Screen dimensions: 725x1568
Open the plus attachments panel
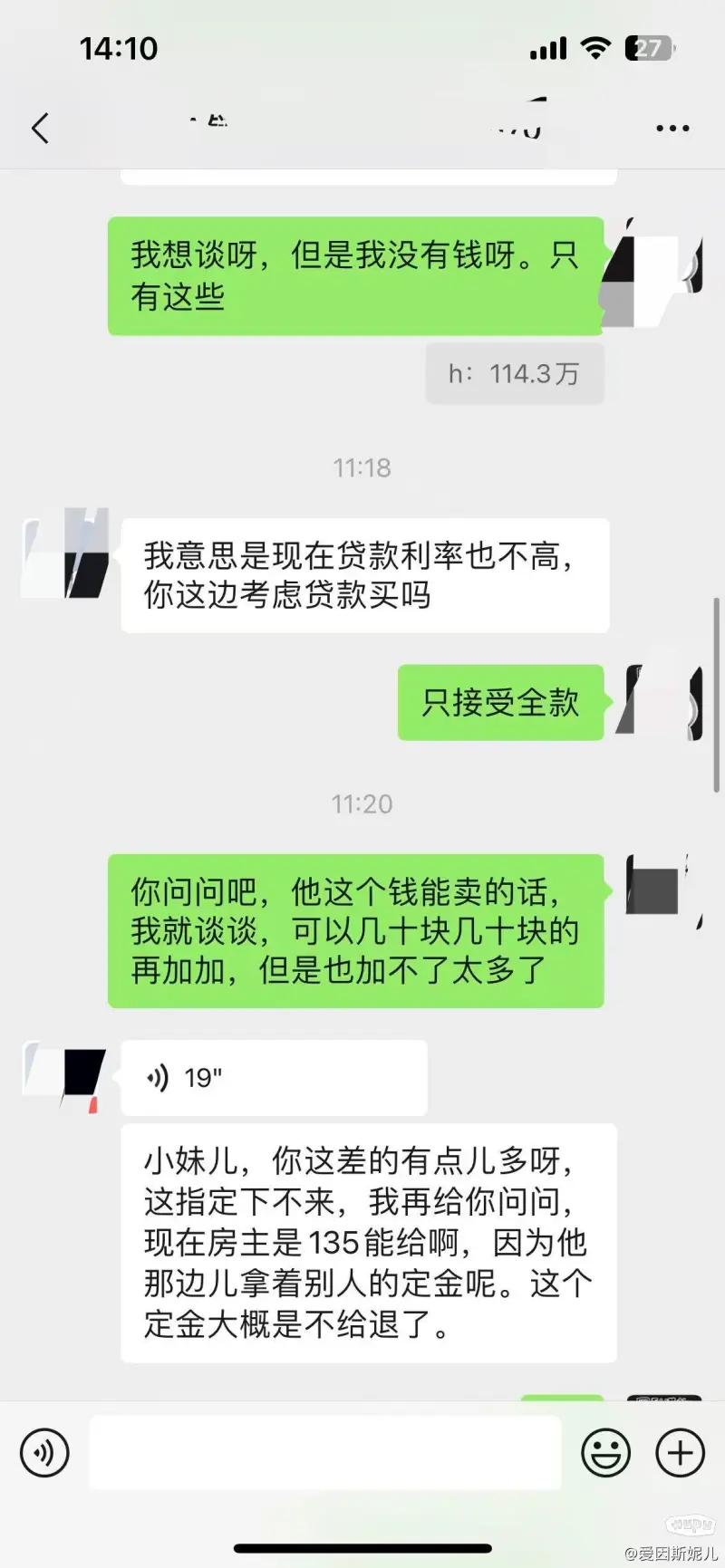click(x=680, y=1453)
